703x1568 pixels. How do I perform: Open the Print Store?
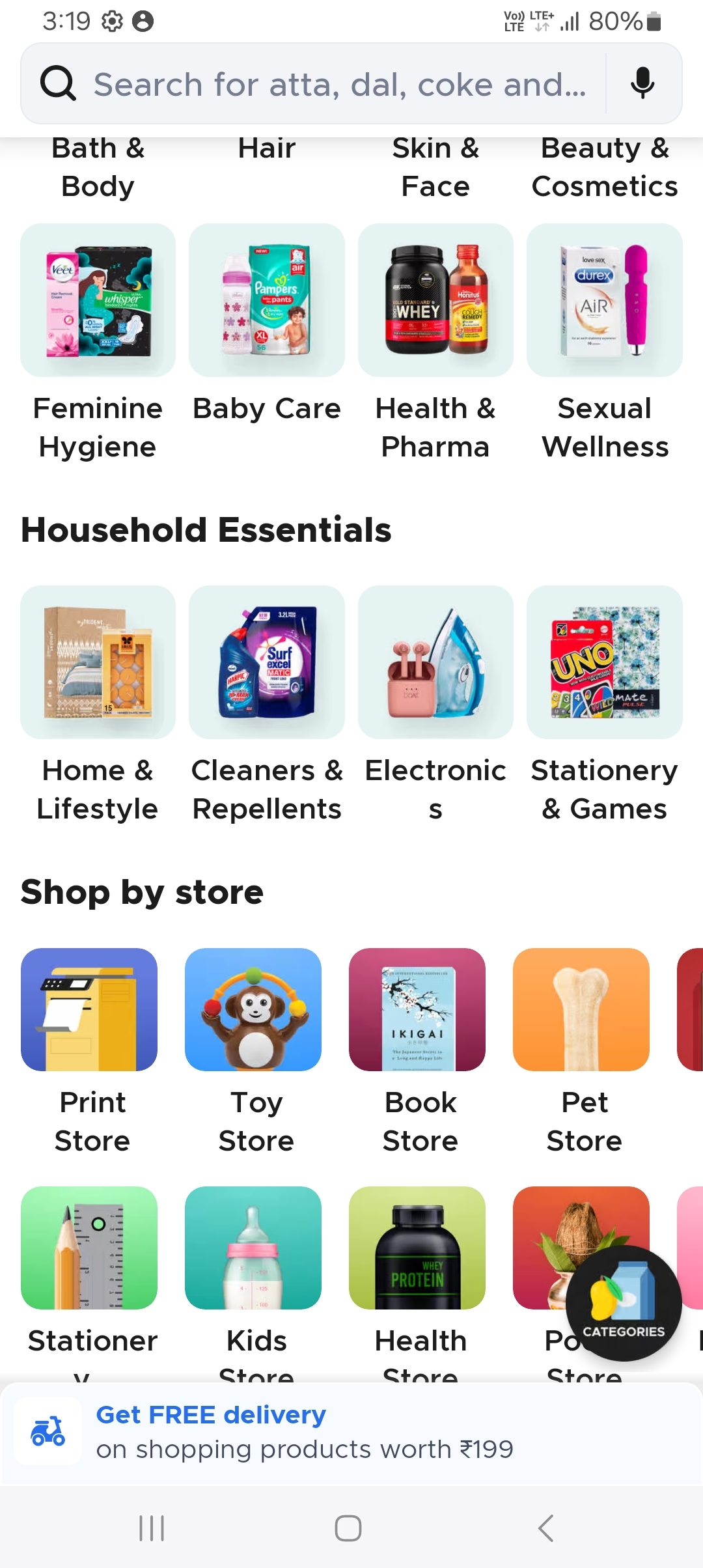(x=89, y=1010)
